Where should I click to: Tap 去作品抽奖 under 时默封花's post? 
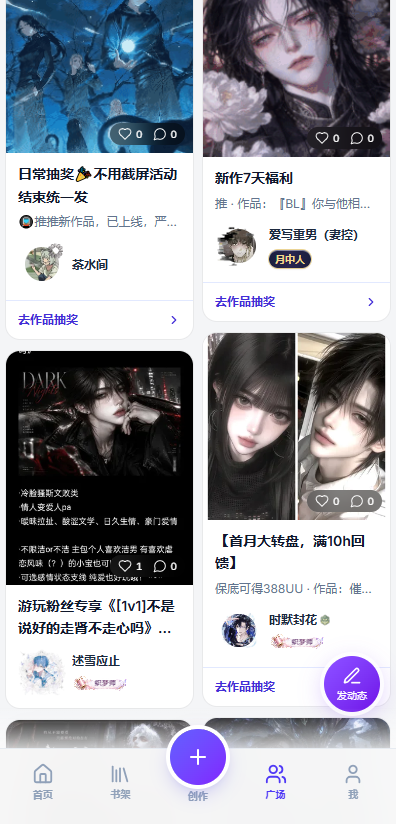click(x=245, y=686)
